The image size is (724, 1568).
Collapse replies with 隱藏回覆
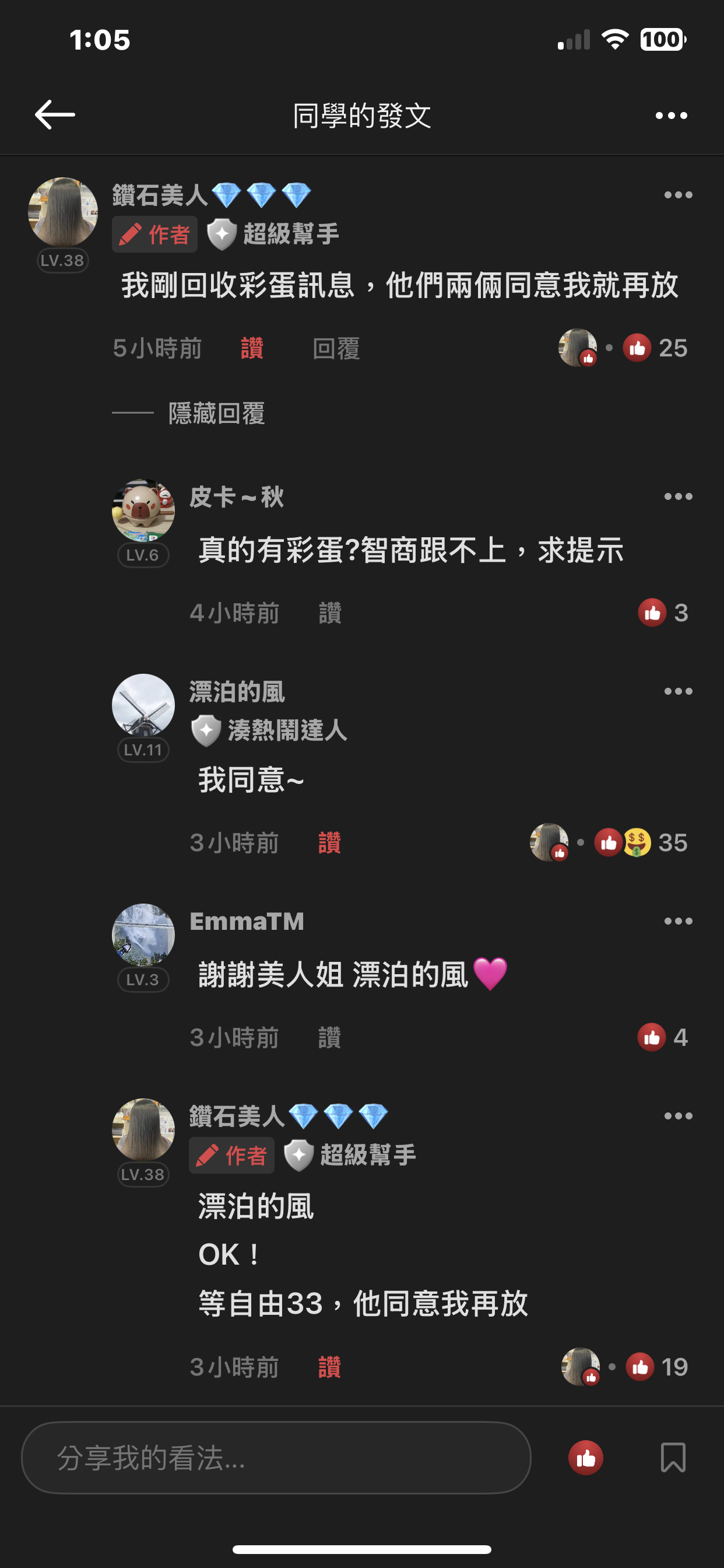(x=216, y=414)
